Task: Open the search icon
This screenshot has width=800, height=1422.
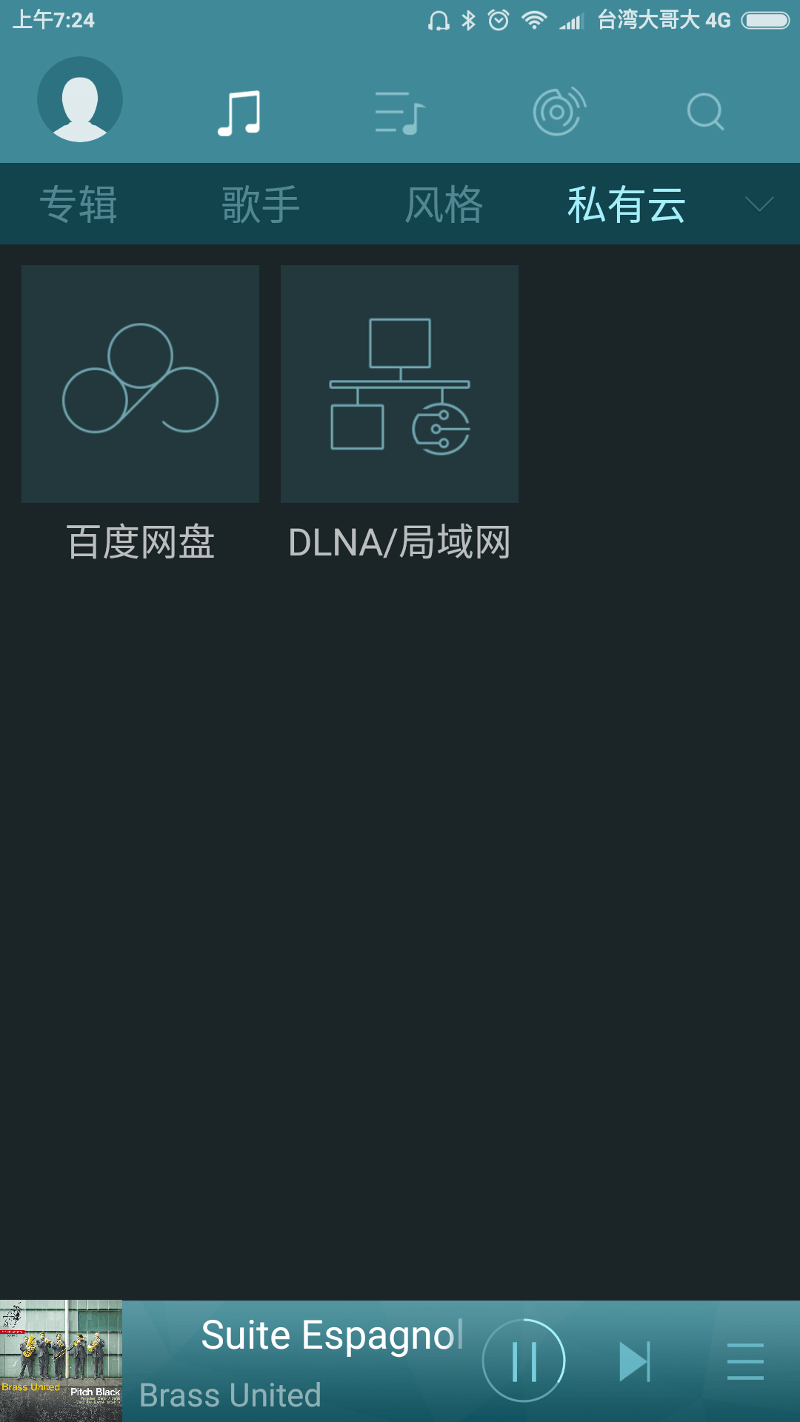Action: click(x=706, y=112)
